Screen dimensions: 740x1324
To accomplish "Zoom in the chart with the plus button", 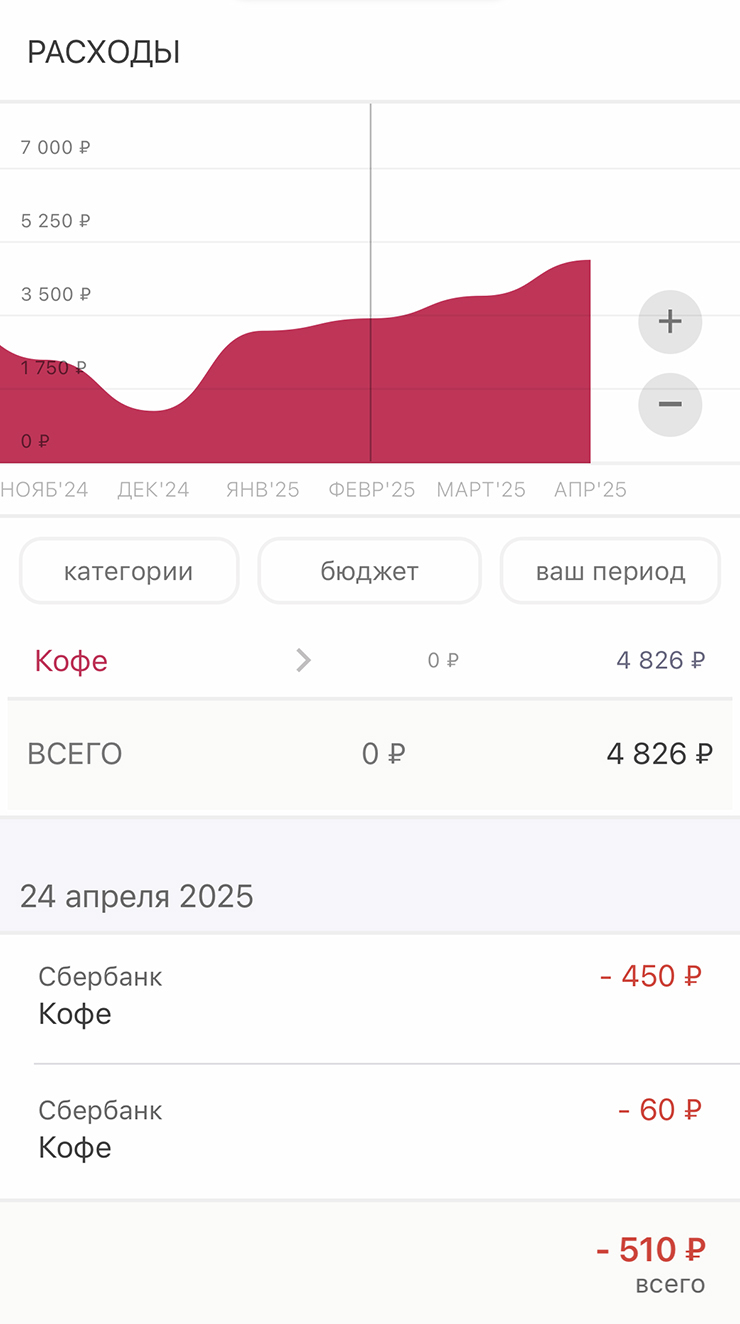I will (670, 322).
